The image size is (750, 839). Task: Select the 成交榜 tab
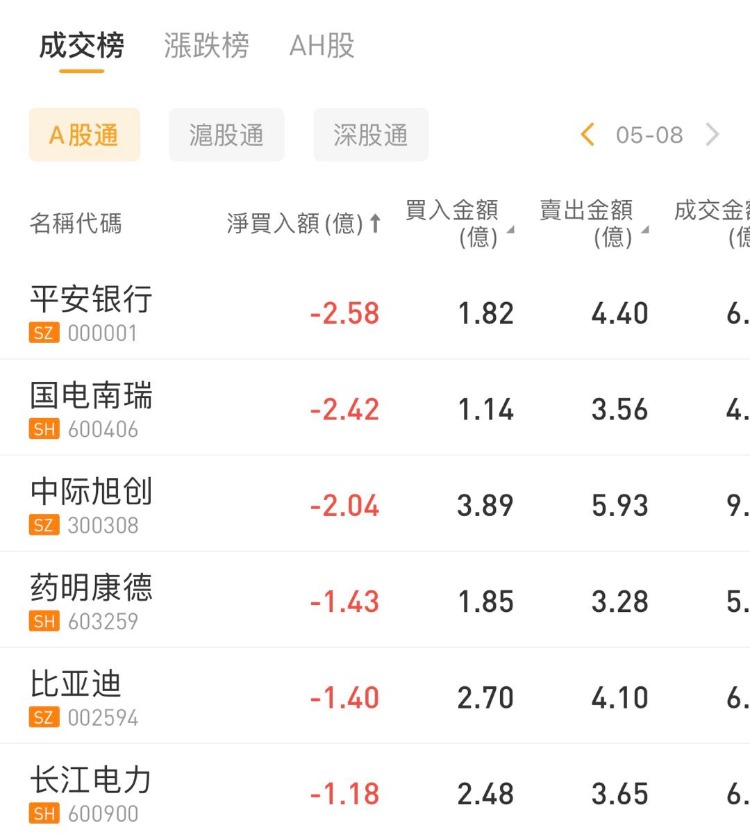click(x=81, y=46)
